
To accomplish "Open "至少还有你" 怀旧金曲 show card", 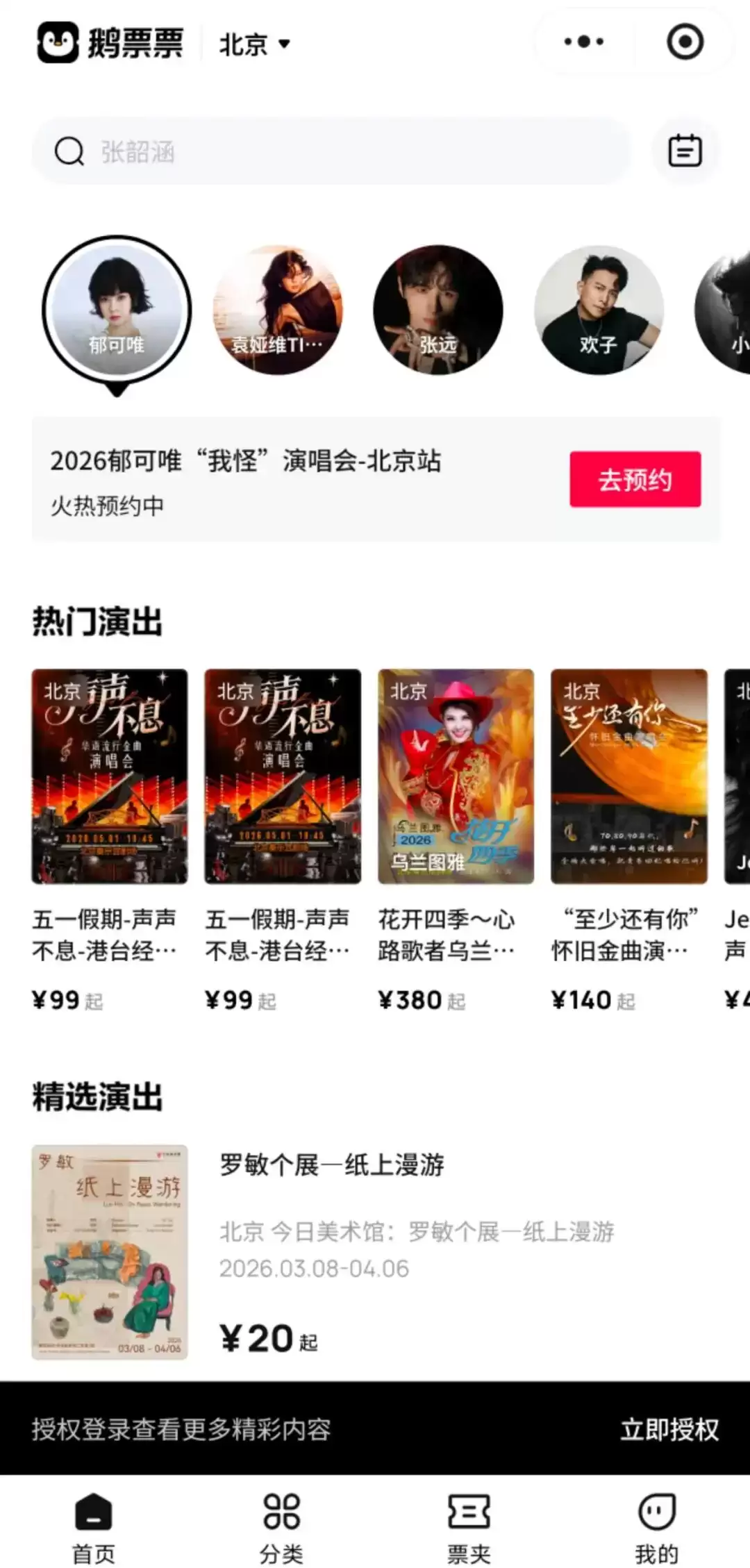I will (628, 776).
